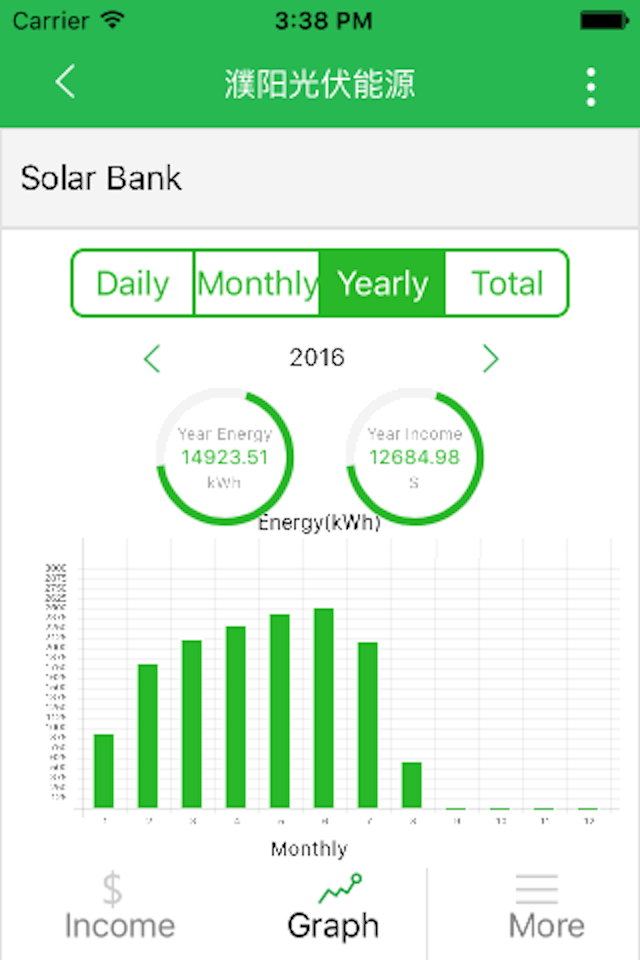Open the More tab
Screen dimensions: 640x960
click(546, 908)
